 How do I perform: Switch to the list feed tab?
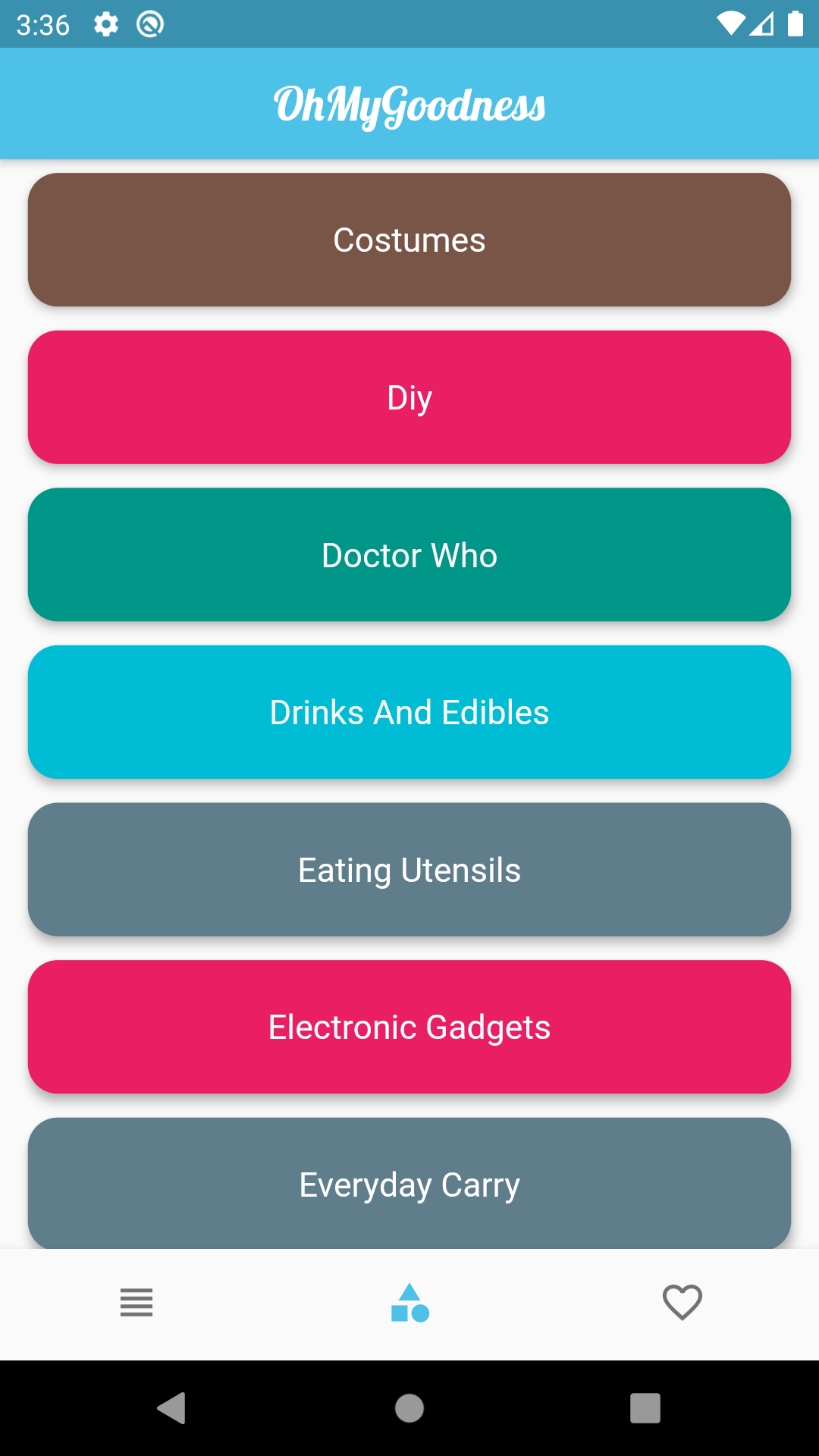click(136, 1303)
